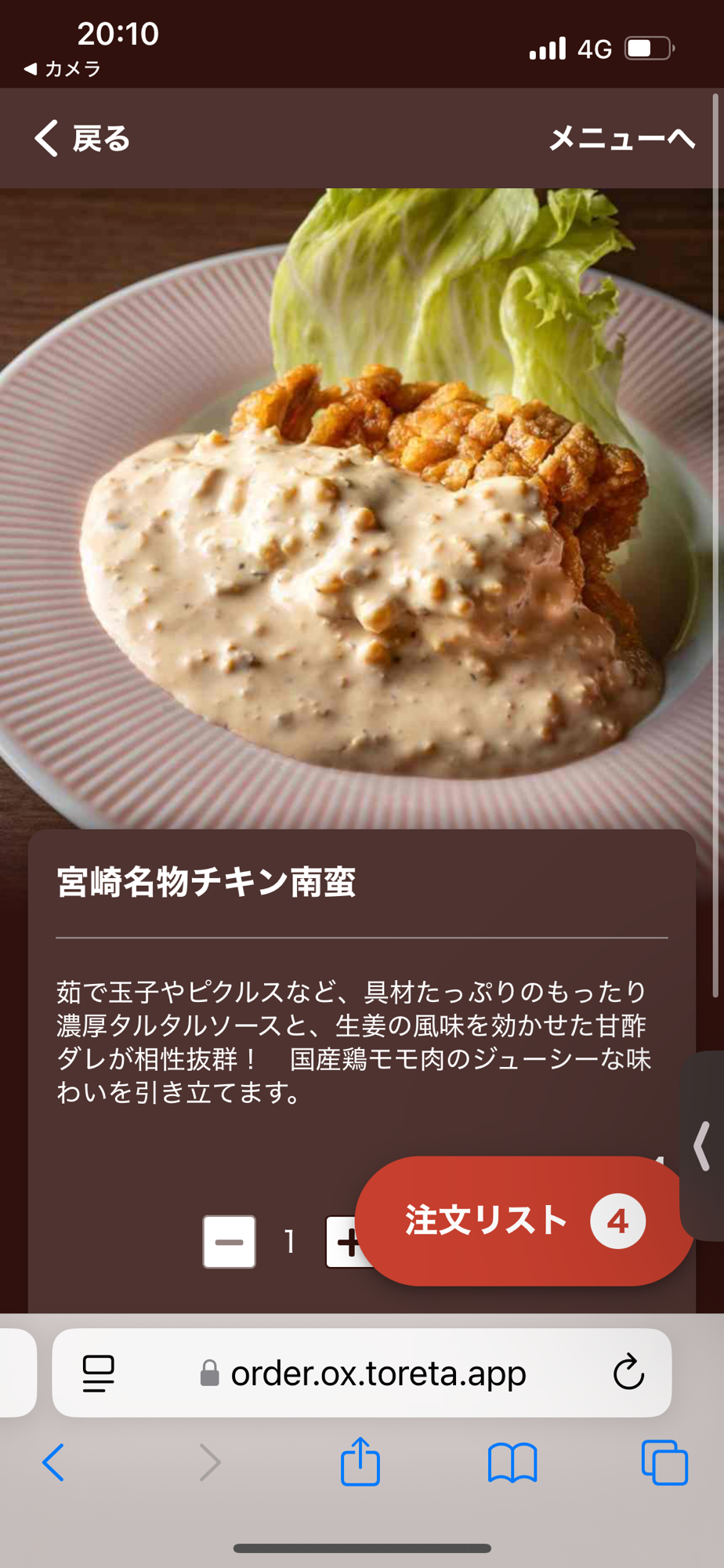Return to the カメラ app
Image resolution: width=724 pixels, height=1568 pixels.
coord(63,69)
